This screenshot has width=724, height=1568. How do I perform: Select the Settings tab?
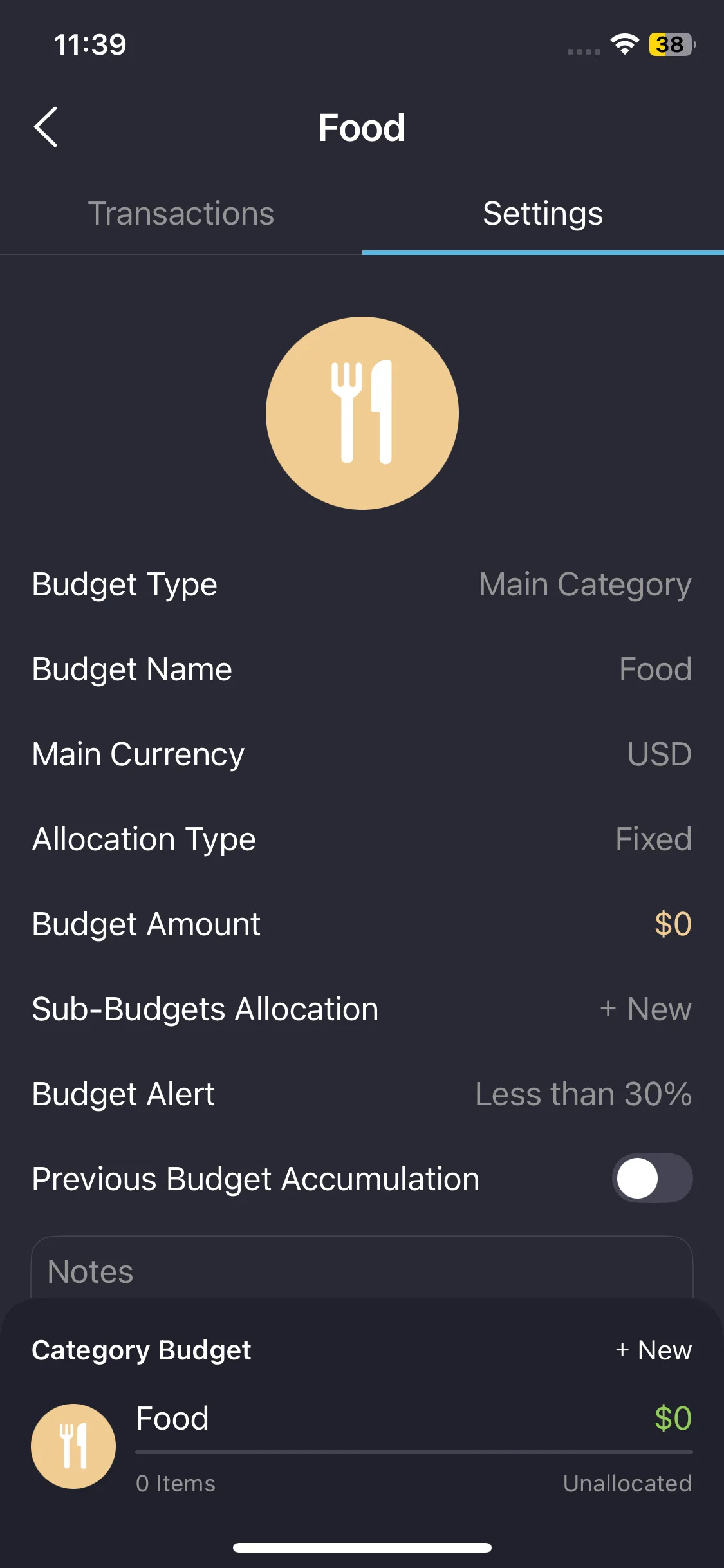tap(543, 214)
